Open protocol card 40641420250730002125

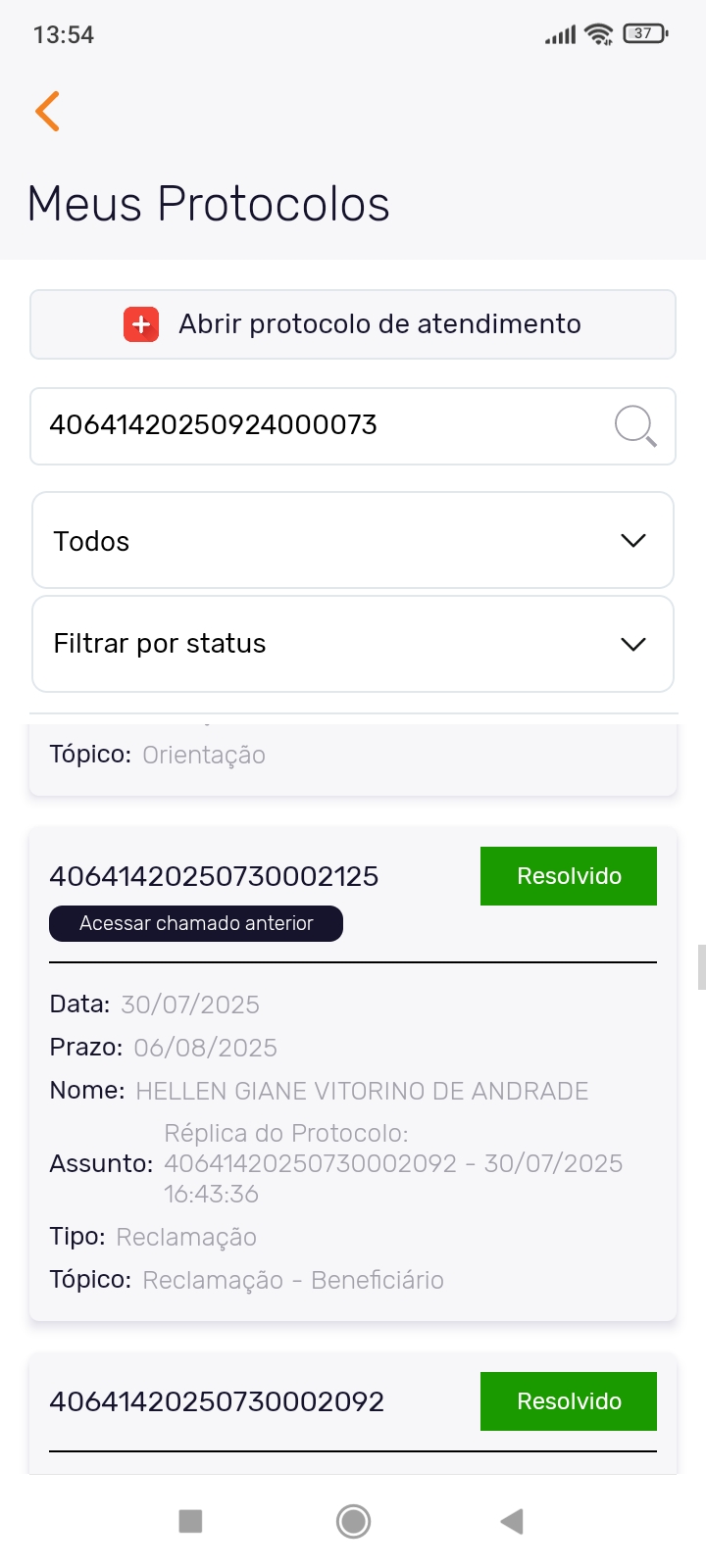point(214,876)
